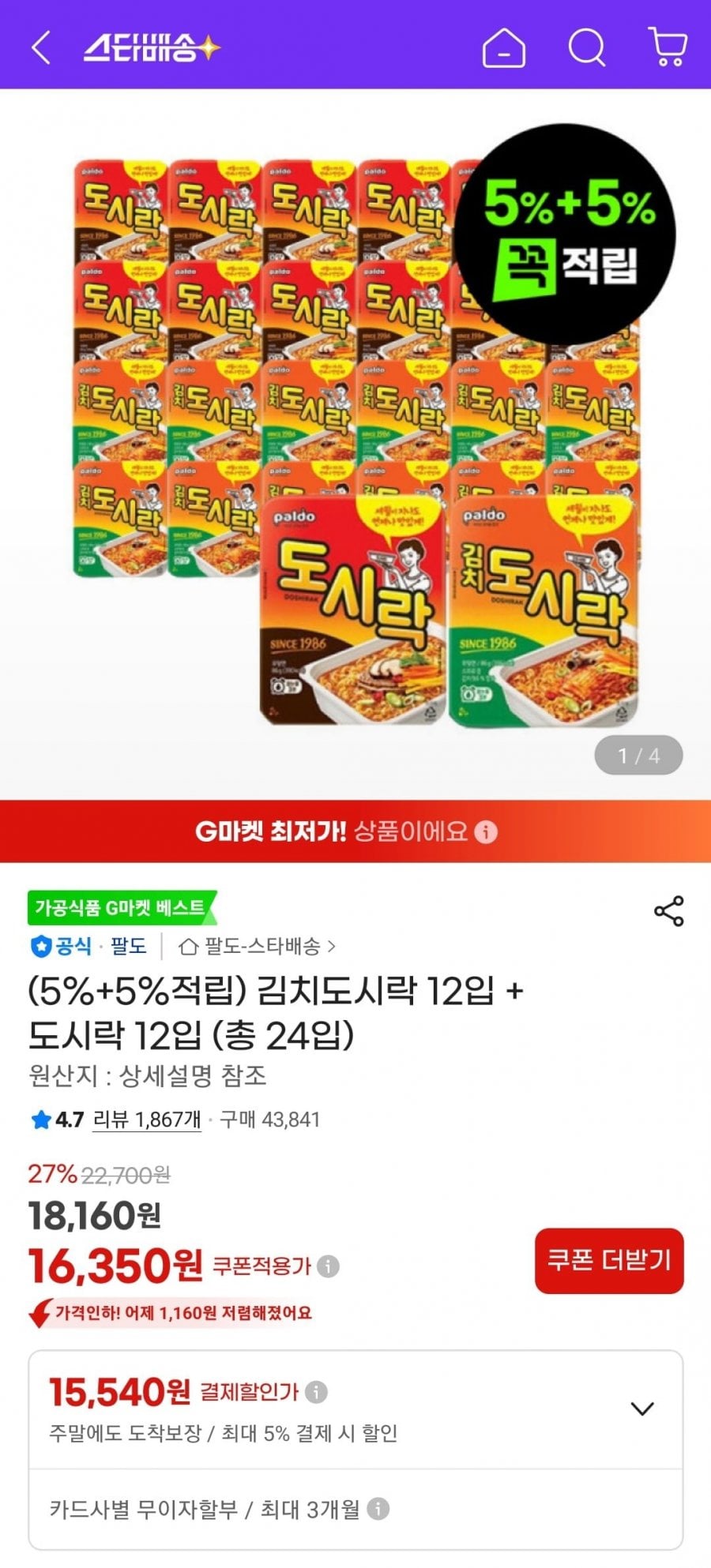The height and width of the screenshot is (1568, 711).
Task: Show info about 쿠폰적용가
Action: [328, 1266]
